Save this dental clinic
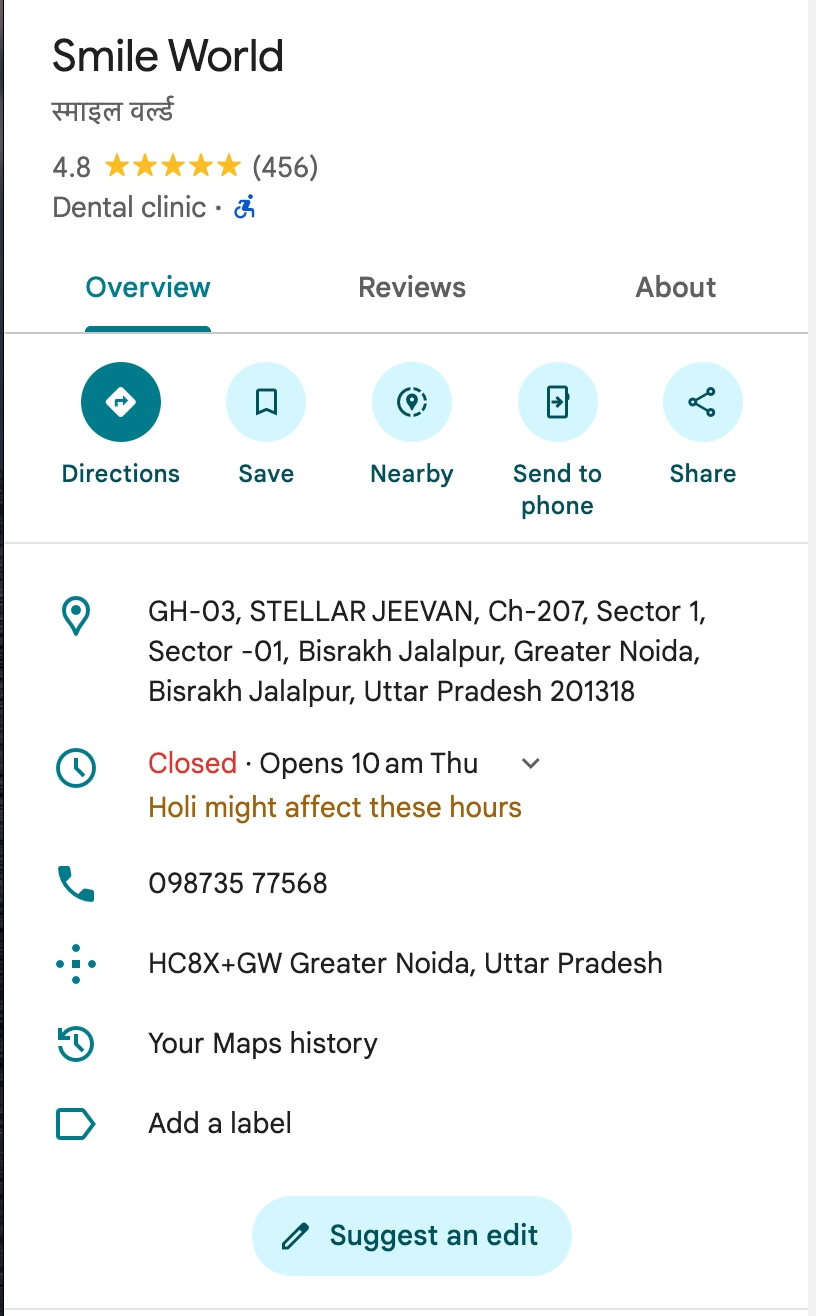The height and width of the screenshot is (1316, 816). [266, 403]
